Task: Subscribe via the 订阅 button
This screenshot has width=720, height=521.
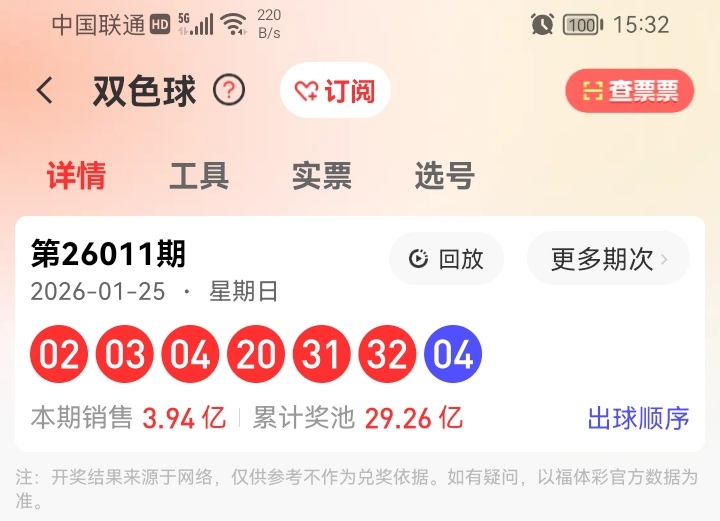Action: (335, 91)
